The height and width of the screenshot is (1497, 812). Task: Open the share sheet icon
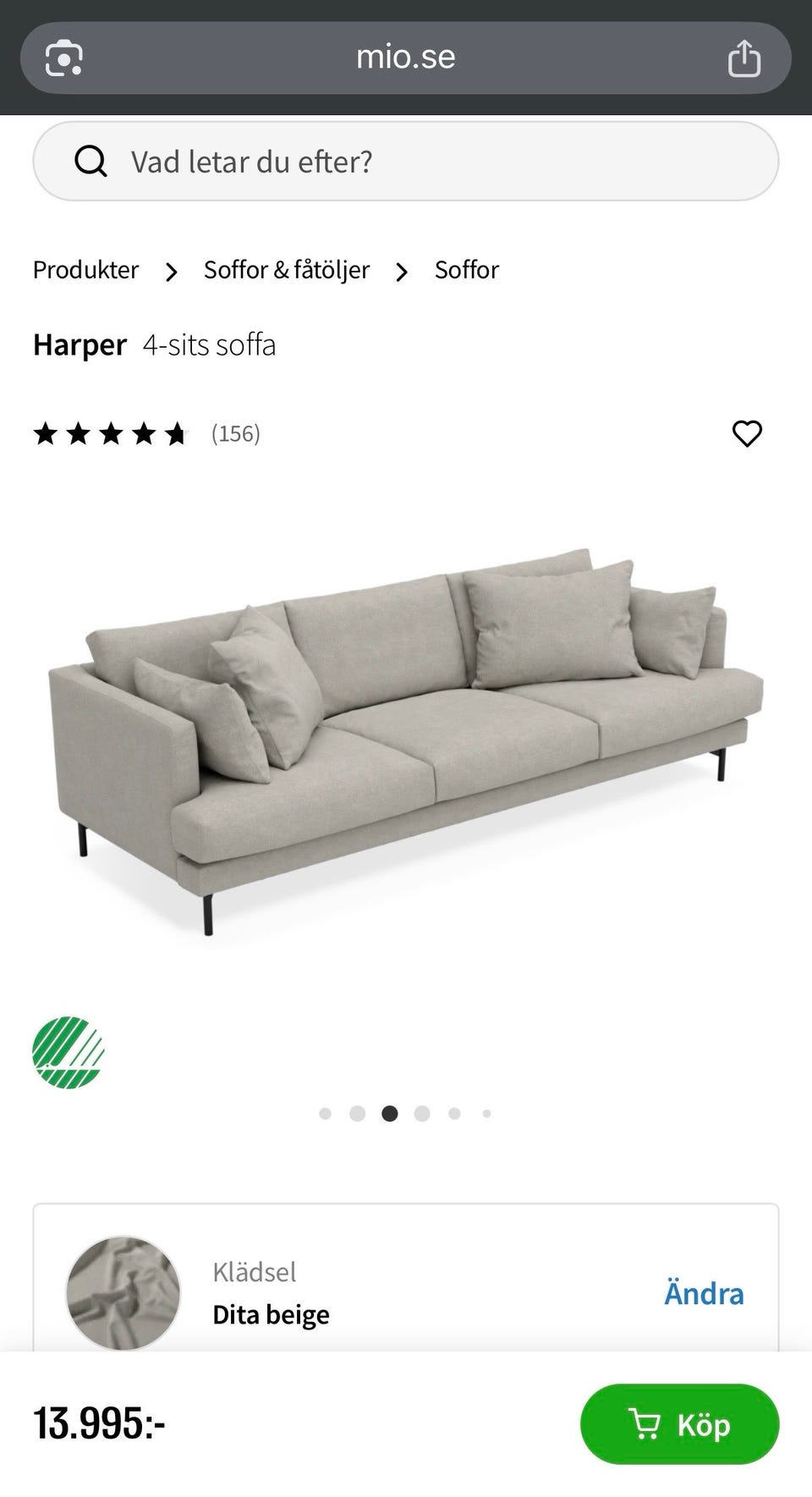[745, 57]
